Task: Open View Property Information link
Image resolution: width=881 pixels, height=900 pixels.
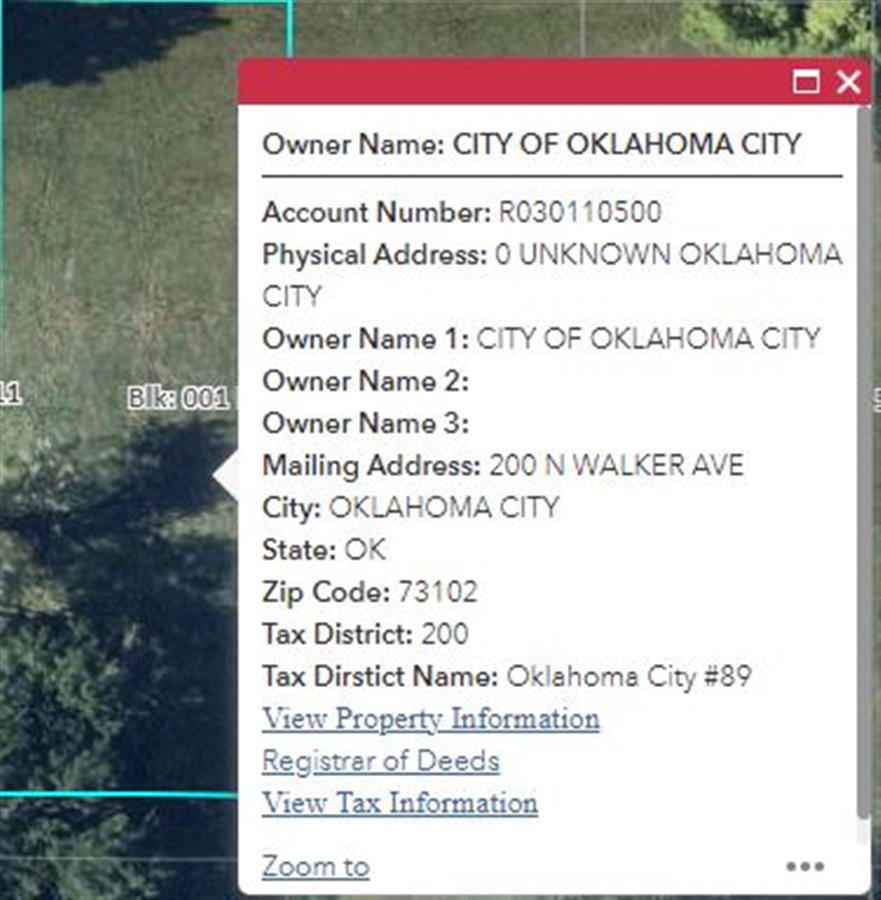Action: pos(430,719)
